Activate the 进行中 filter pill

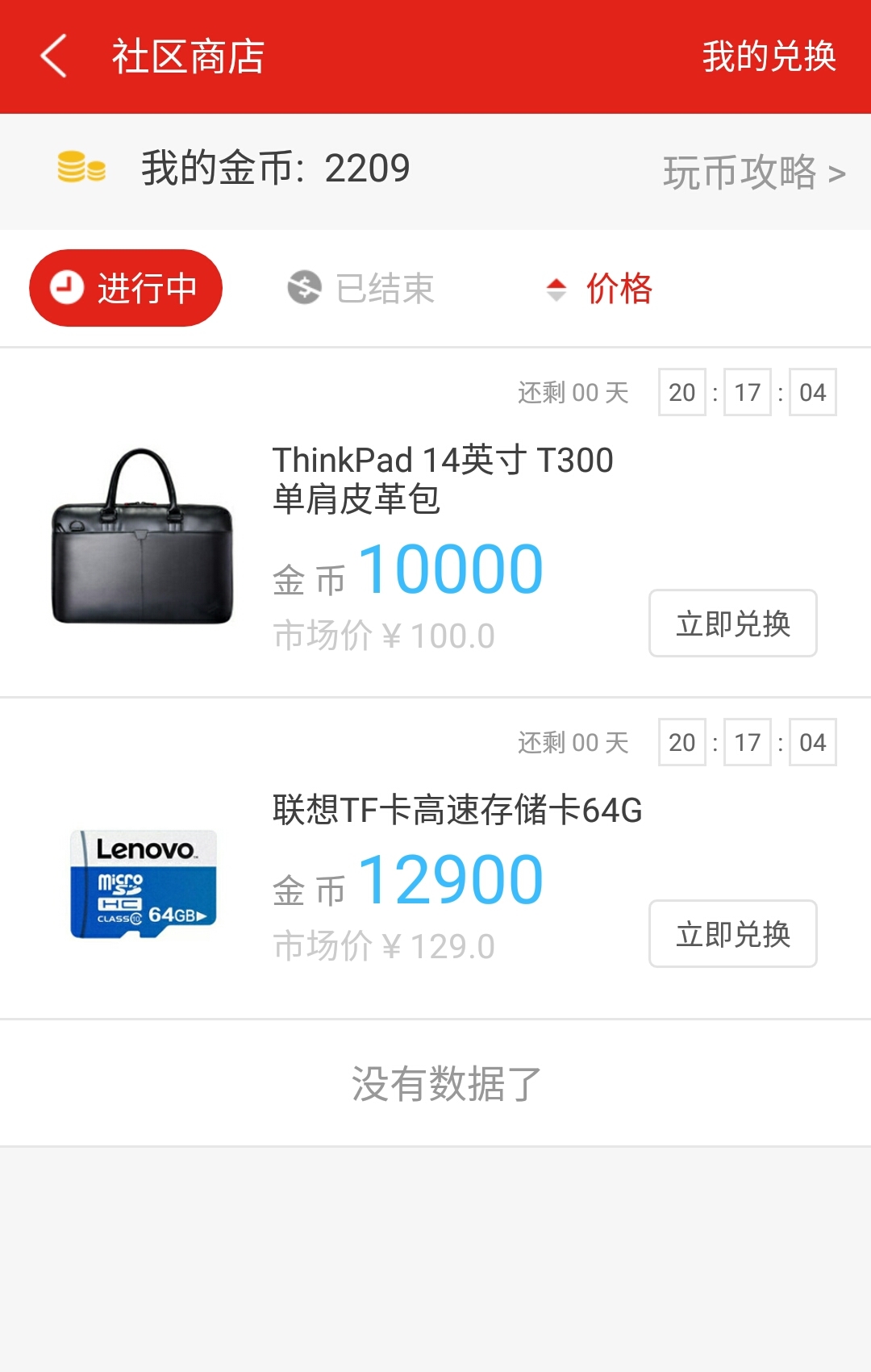125,287
